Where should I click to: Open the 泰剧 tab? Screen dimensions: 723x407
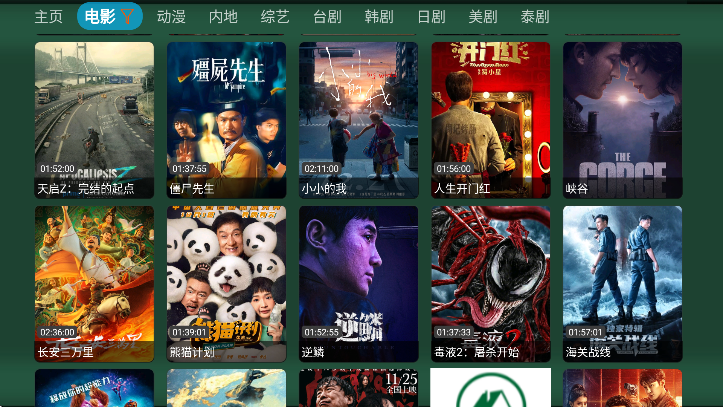pos(535,17)
